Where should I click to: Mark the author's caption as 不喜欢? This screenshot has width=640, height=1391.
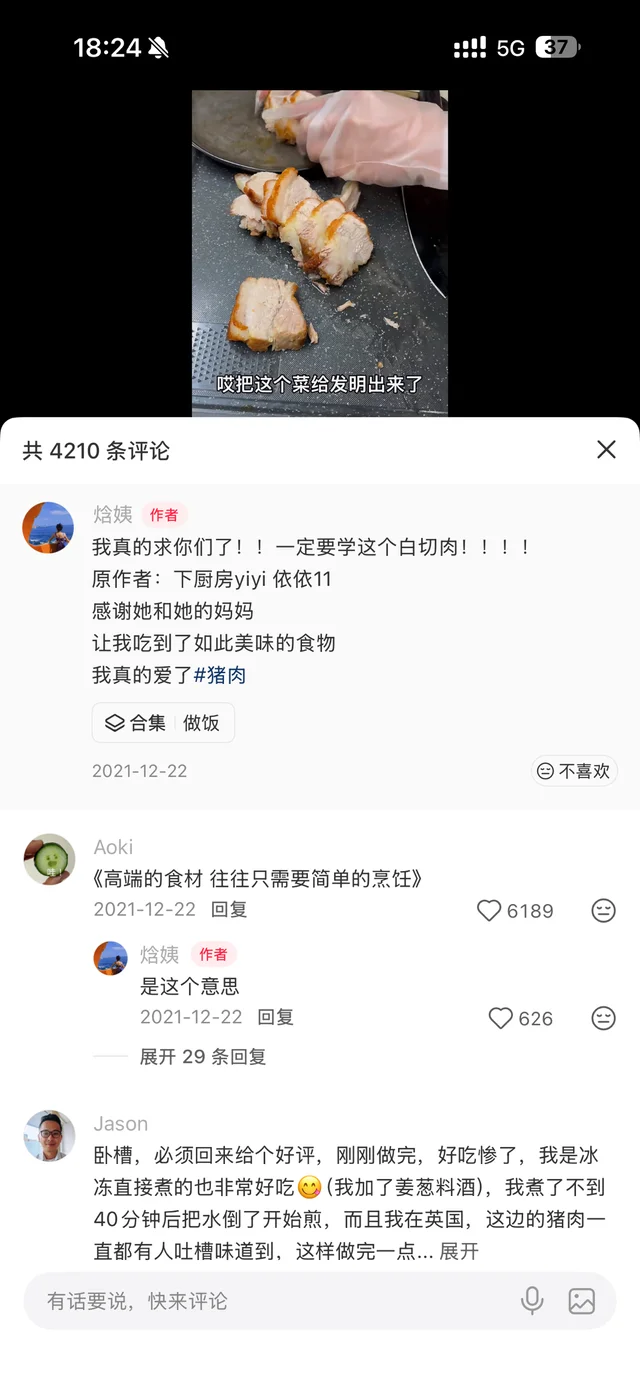574,771
